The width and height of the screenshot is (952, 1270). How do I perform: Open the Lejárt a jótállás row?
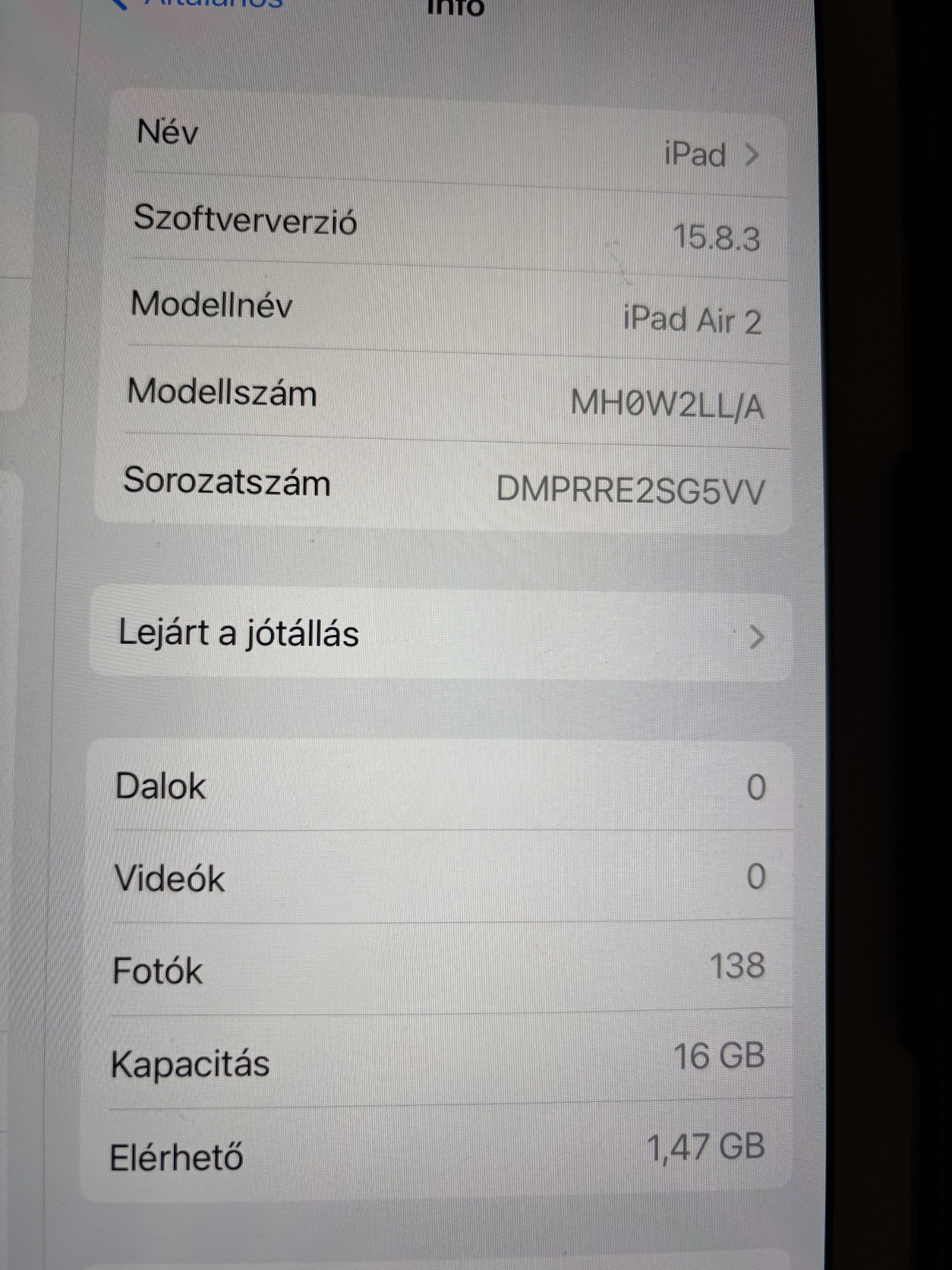point(440,635)
